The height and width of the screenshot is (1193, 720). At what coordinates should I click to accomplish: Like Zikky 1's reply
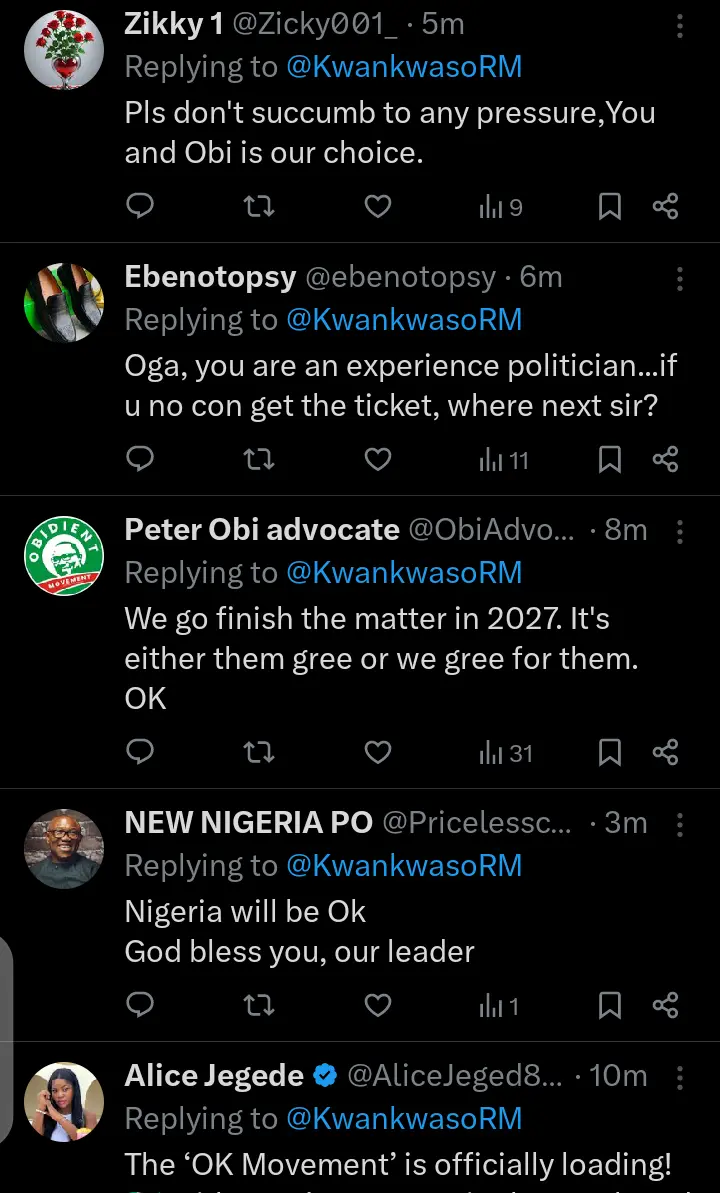377,207
